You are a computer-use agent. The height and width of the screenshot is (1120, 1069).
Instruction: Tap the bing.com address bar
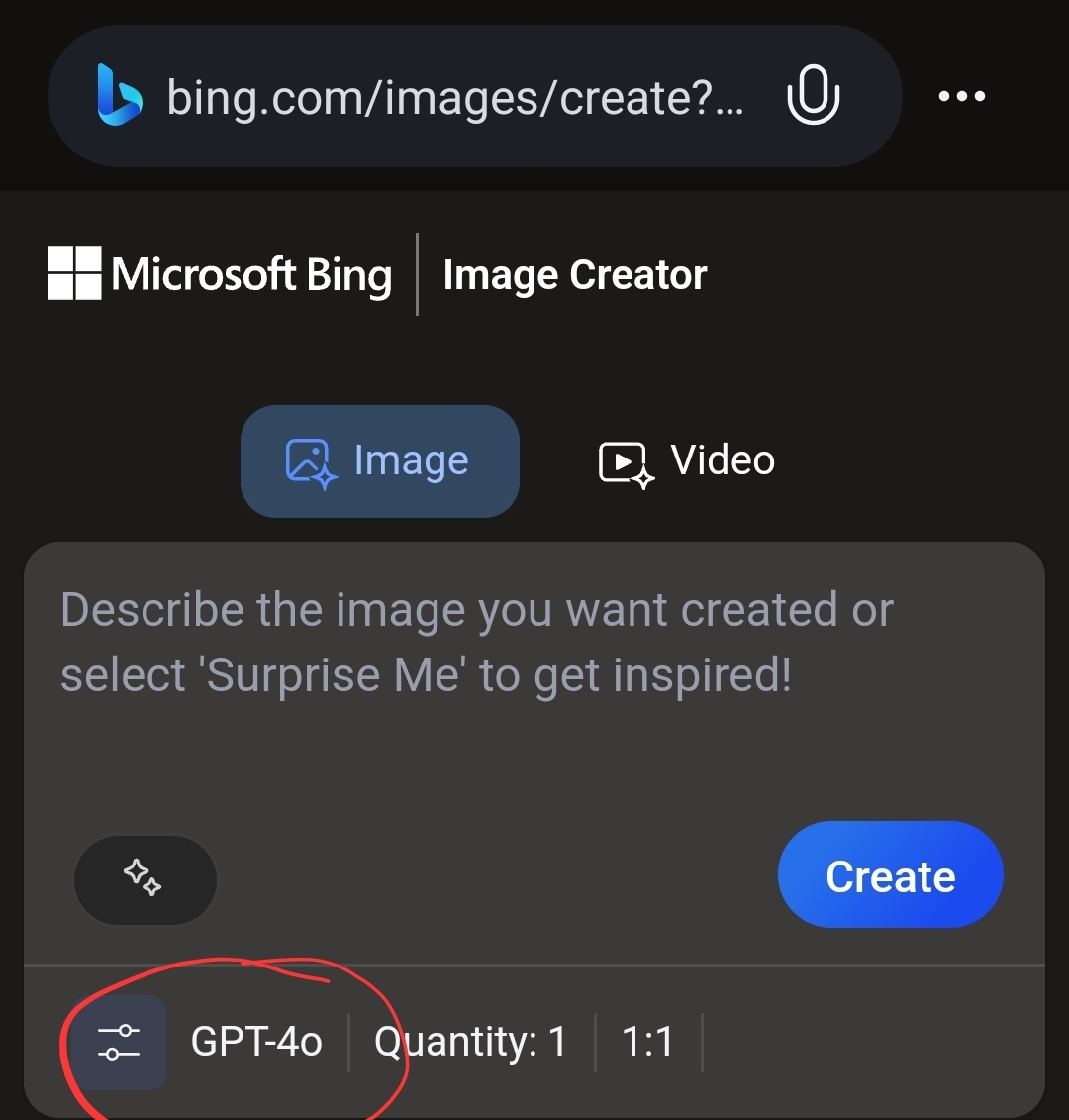point(453,97)
